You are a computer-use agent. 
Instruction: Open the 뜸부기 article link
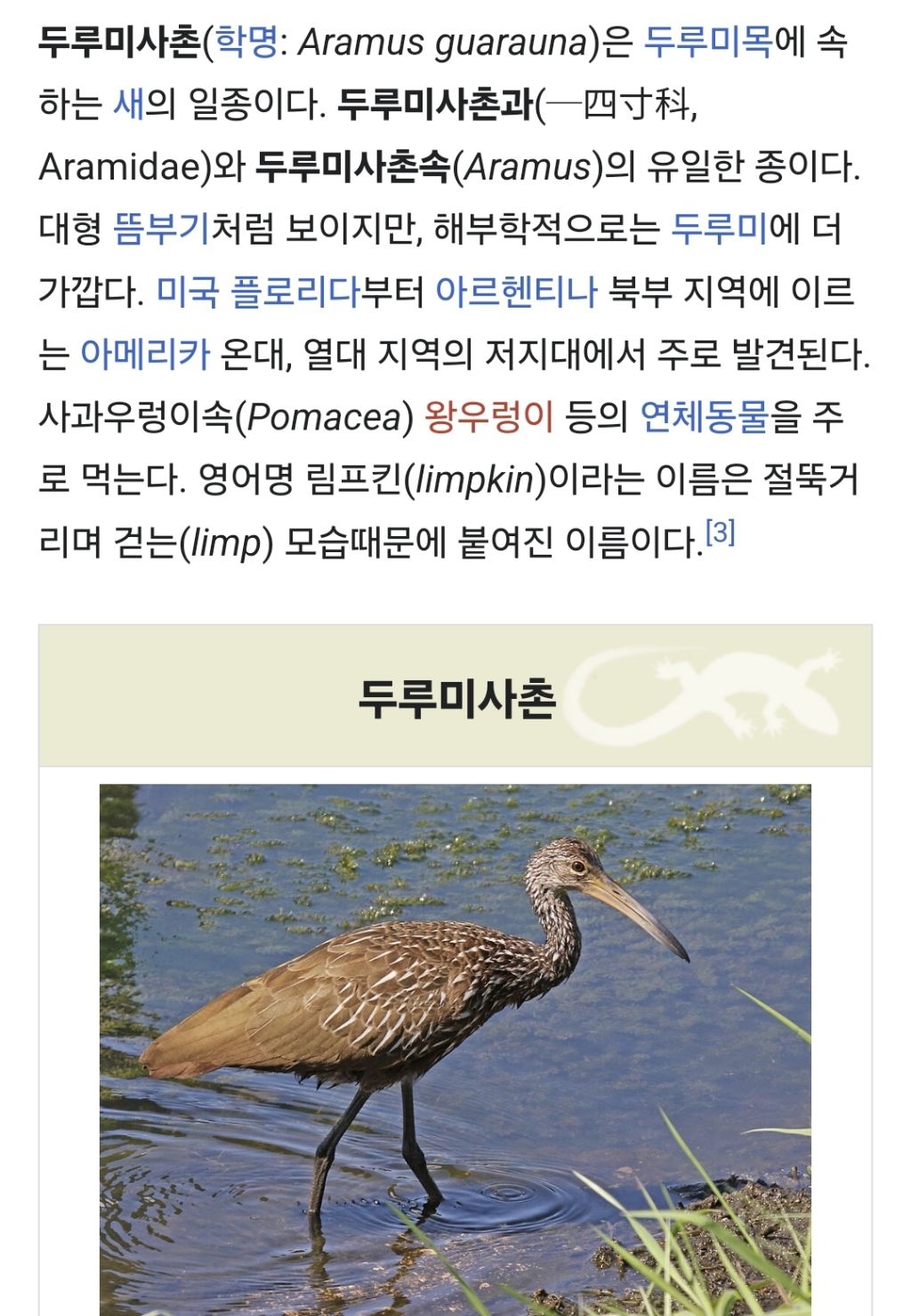coord(161,229)
